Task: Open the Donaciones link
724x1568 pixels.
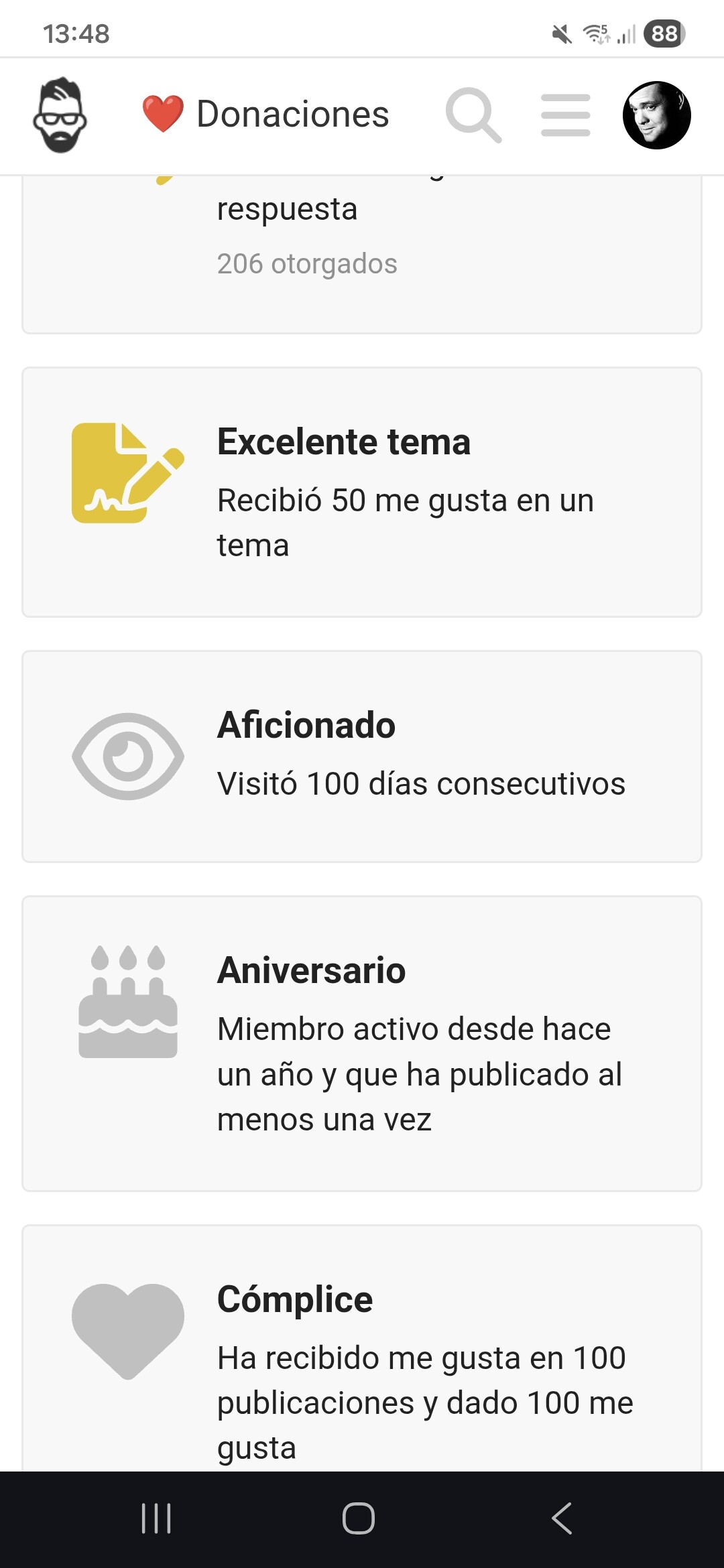Action: point(266,114)
